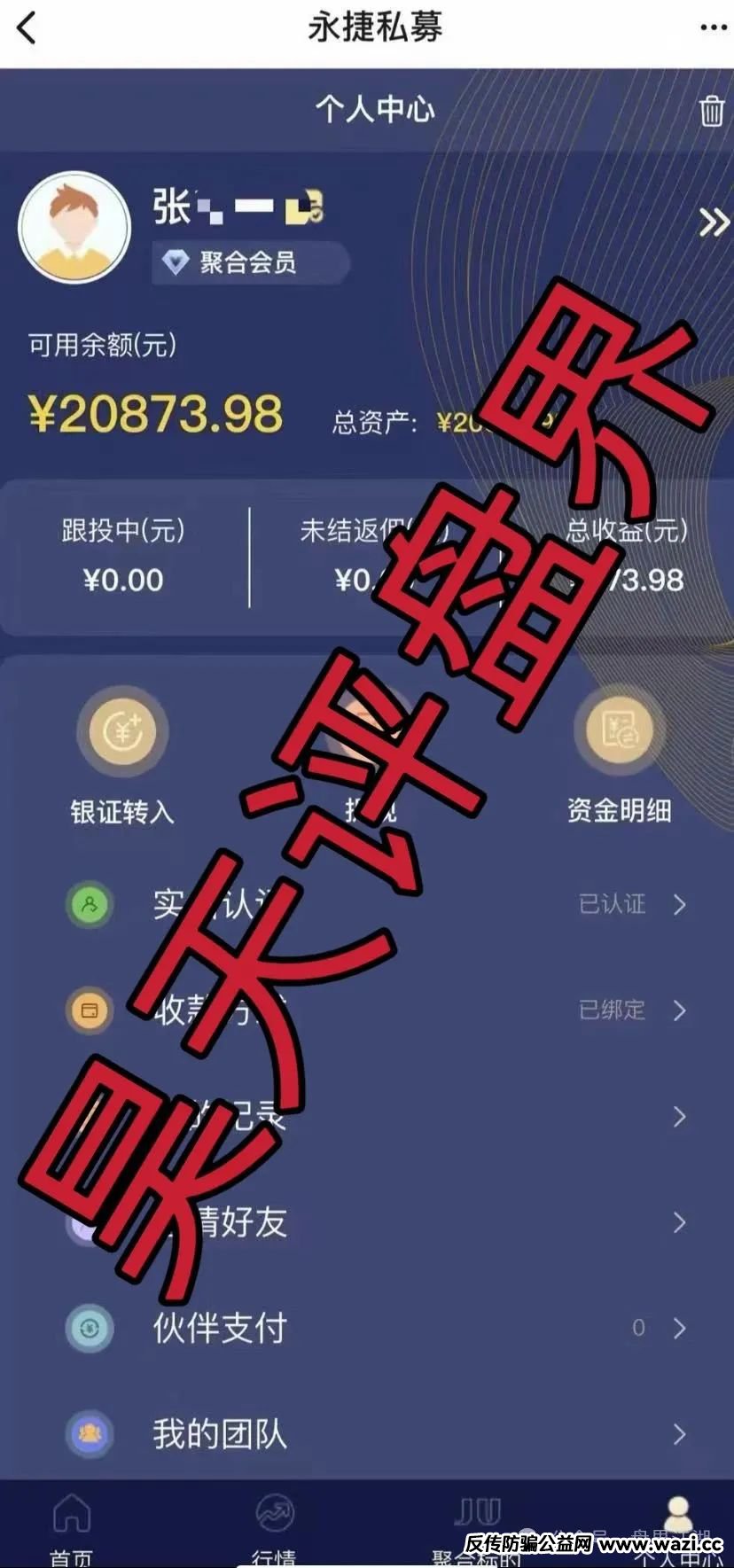734x1568 pixels.
Task: Go back using the top-left arrow
Action: click(27, 28)
